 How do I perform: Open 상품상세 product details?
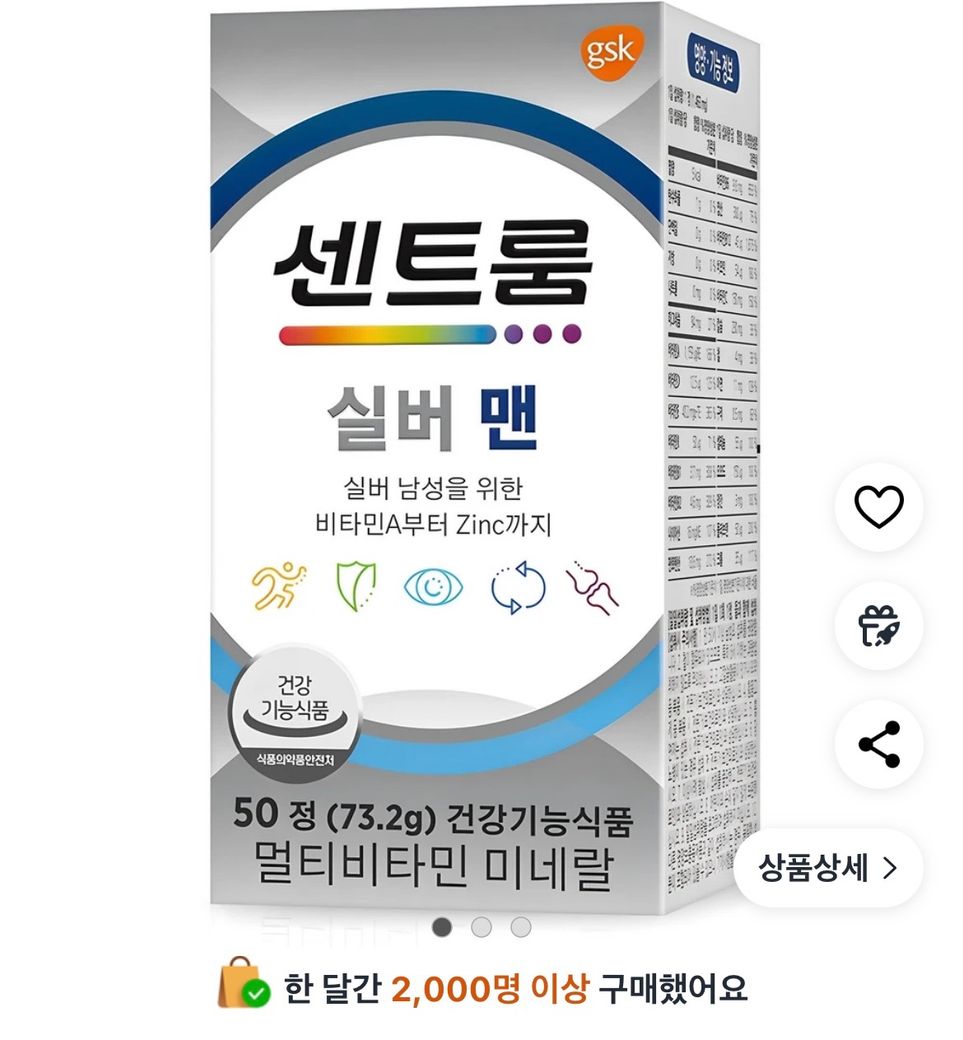(x=827, y=867)
